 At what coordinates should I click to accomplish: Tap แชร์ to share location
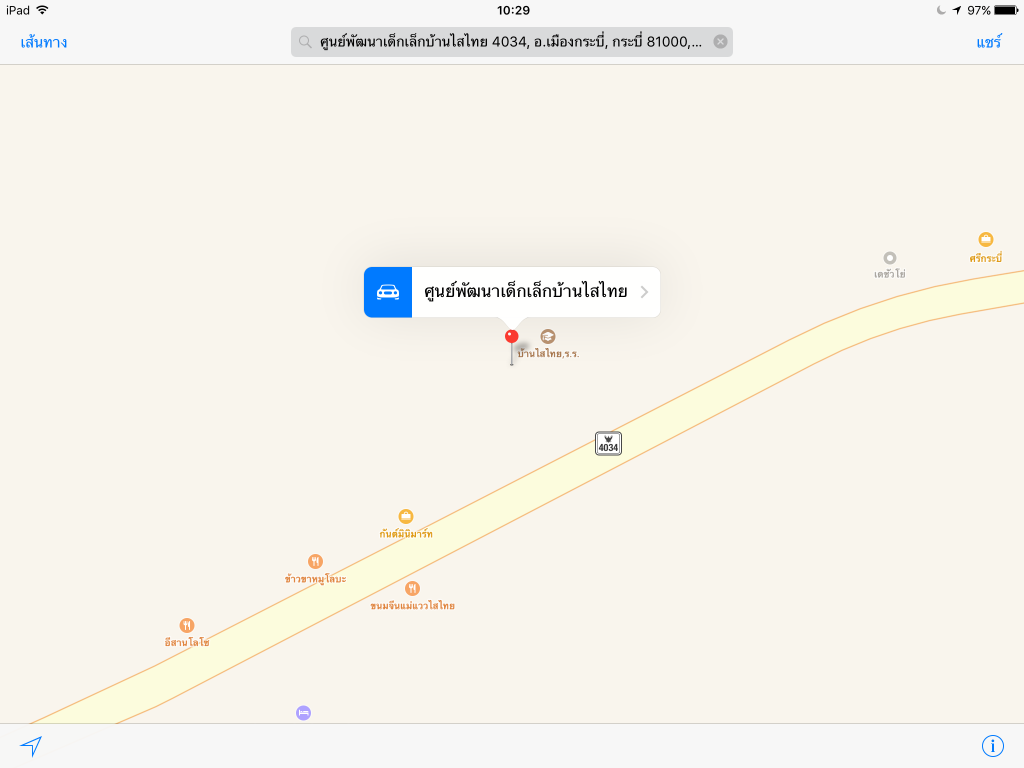click(988, 43)
